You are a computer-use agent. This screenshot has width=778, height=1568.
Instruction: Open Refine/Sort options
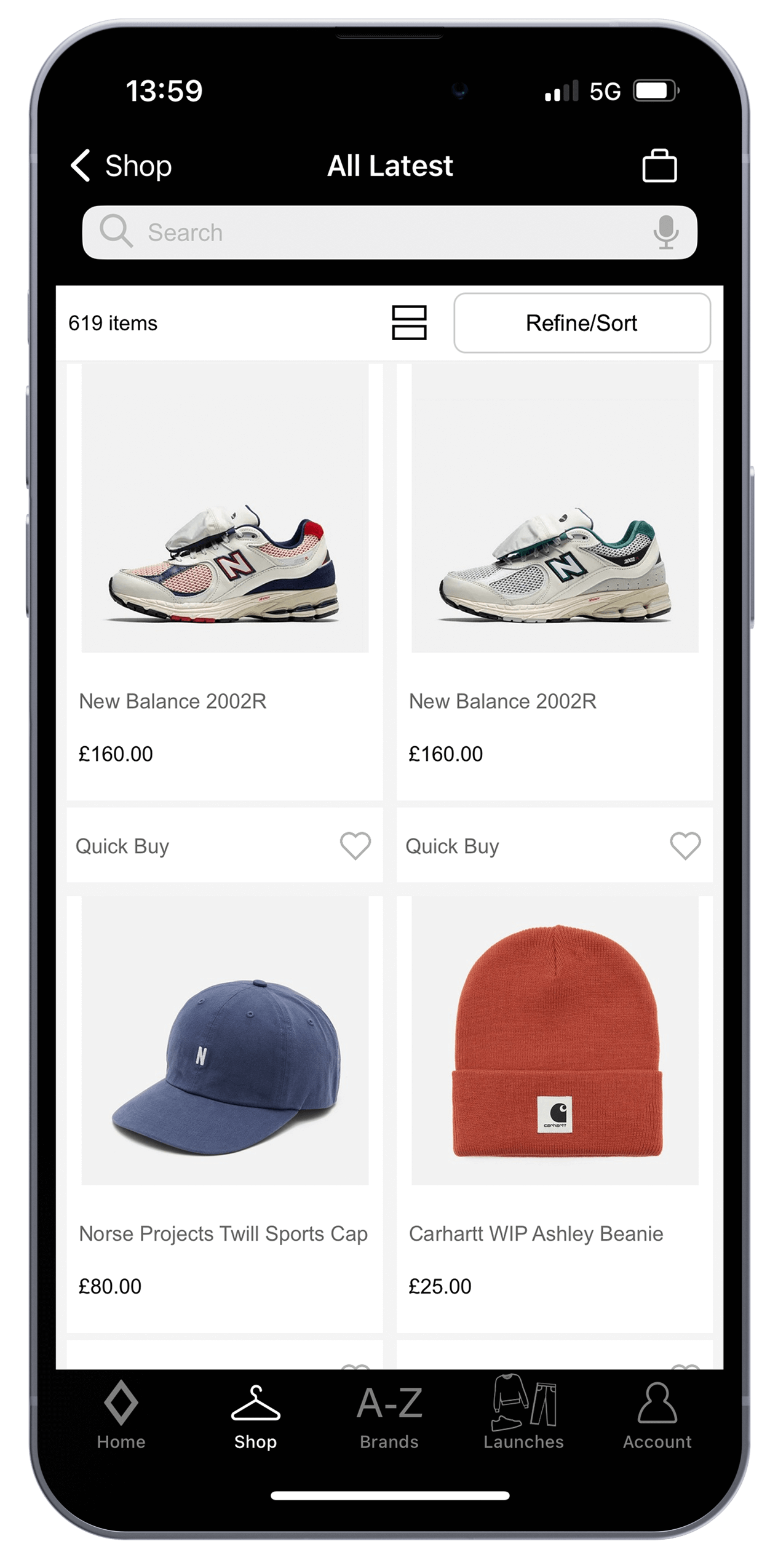(x=582, y=323)
